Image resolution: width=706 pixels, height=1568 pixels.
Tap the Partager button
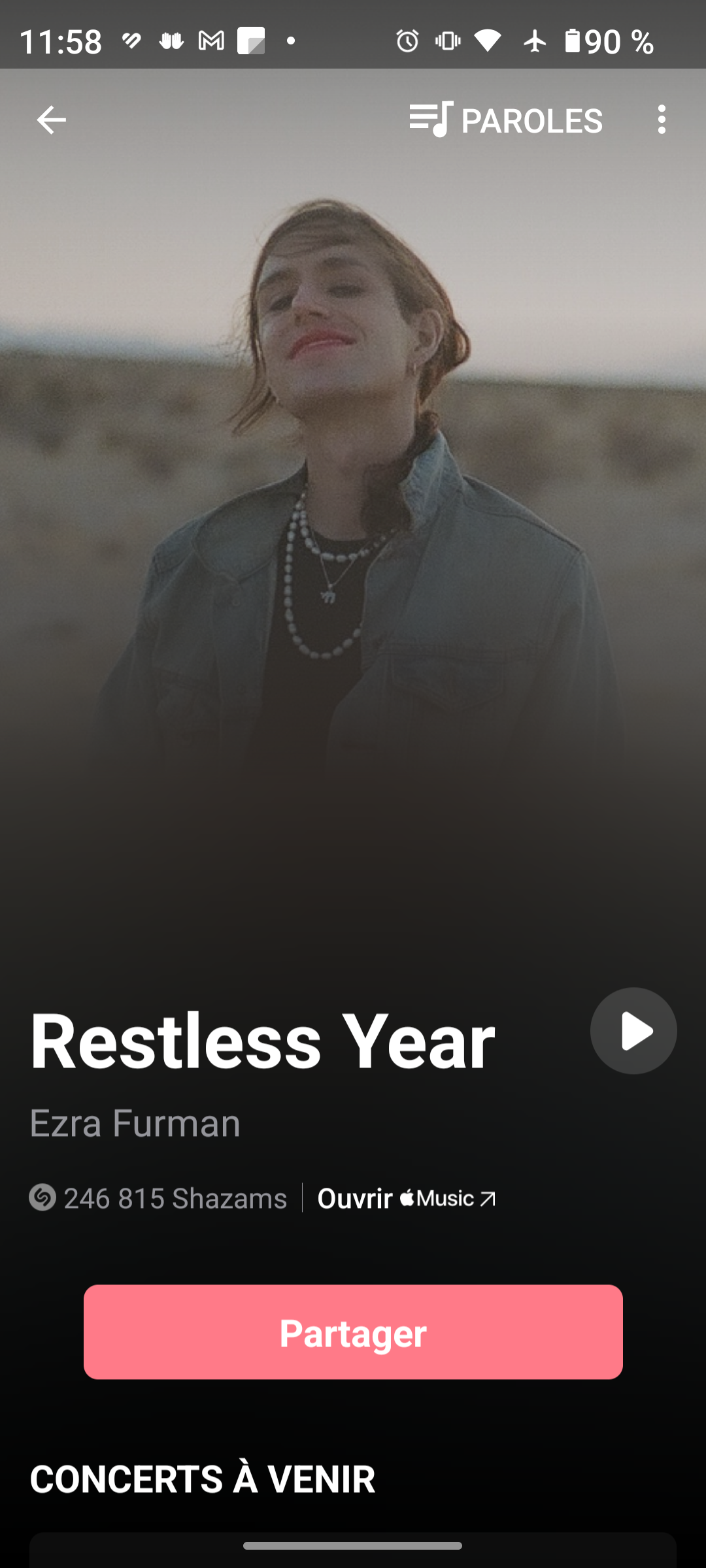353,1332
